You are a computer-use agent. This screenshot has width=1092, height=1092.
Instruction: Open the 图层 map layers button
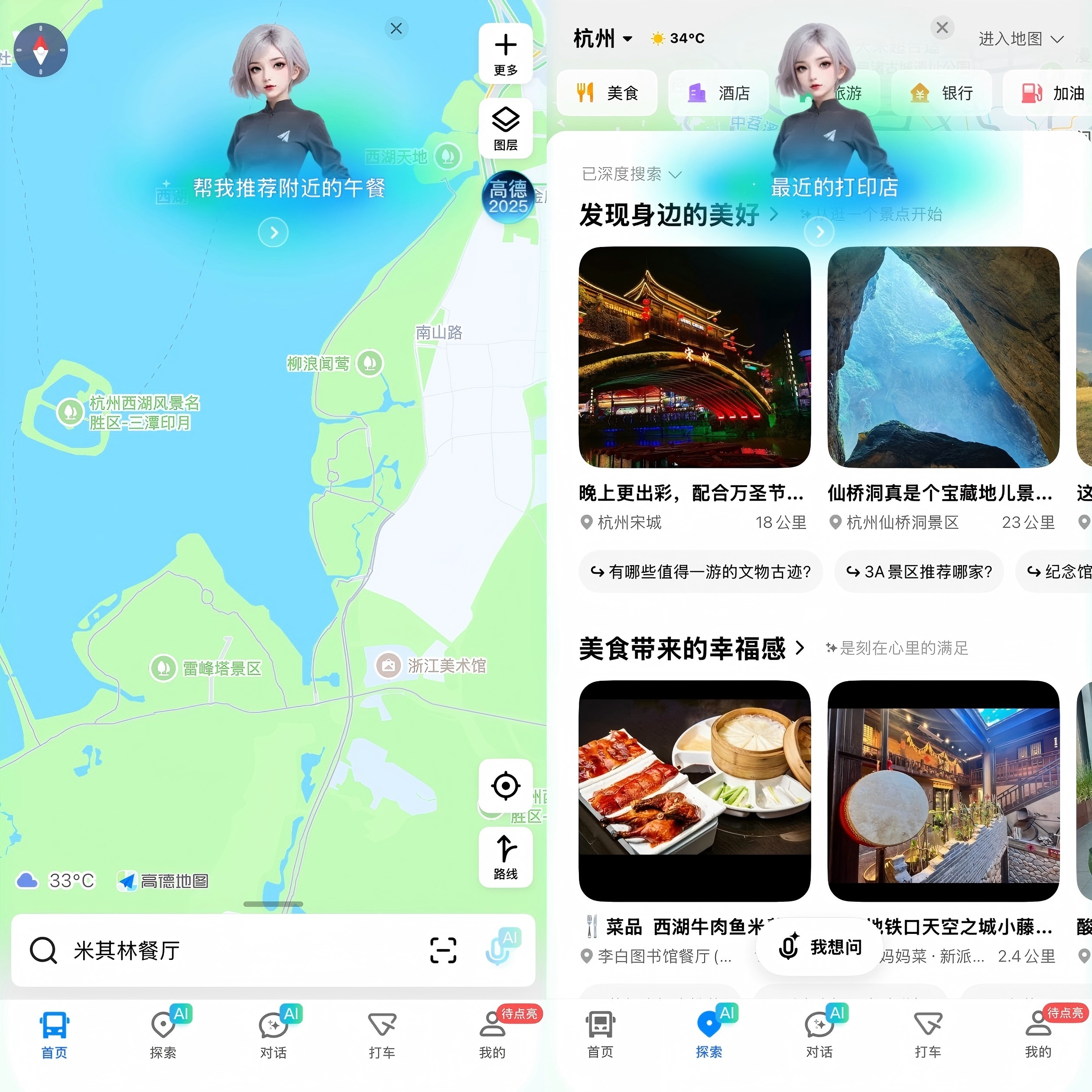(x=505, y=128)
